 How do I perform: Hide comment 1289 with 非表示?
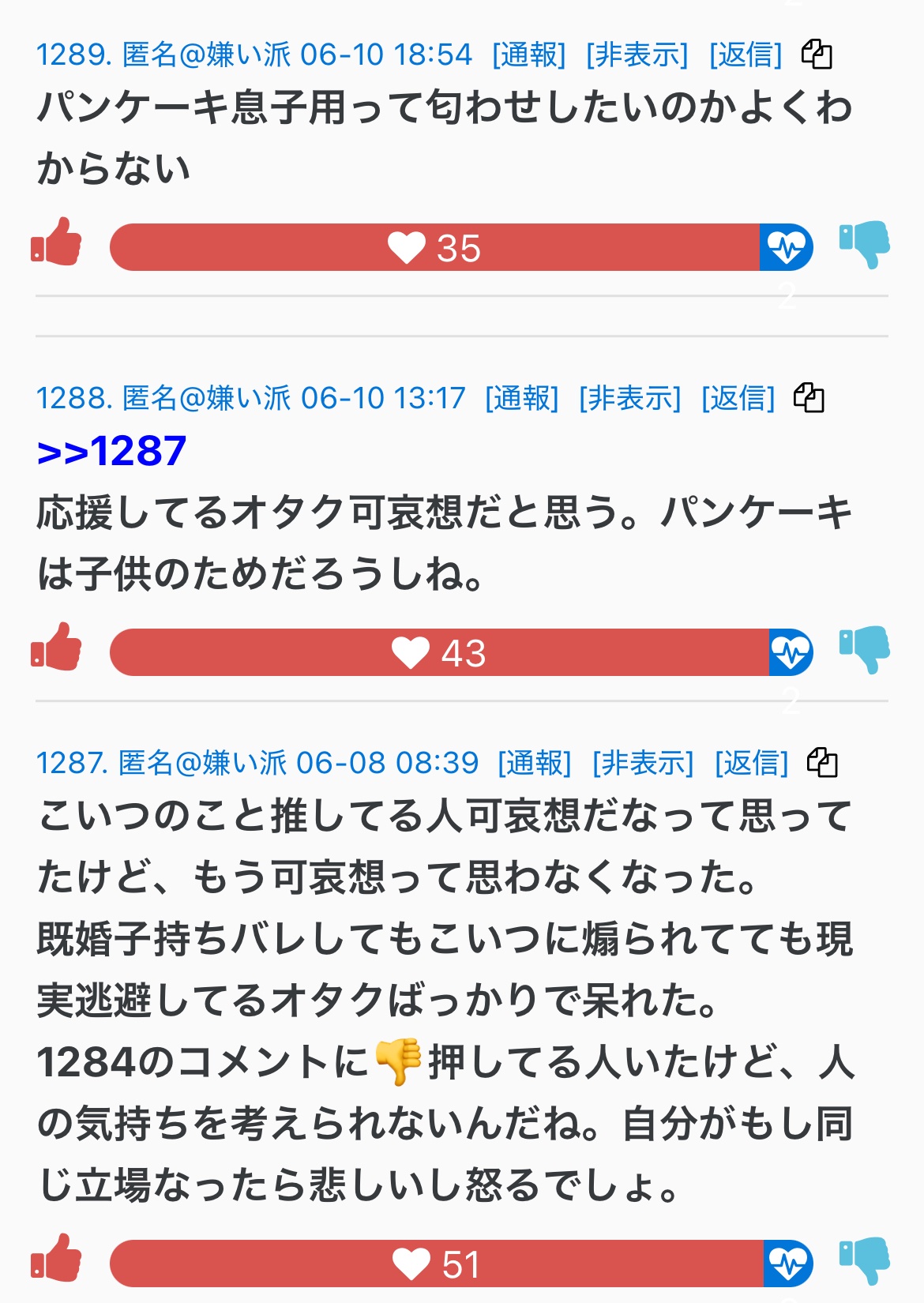tap(637, 54)
